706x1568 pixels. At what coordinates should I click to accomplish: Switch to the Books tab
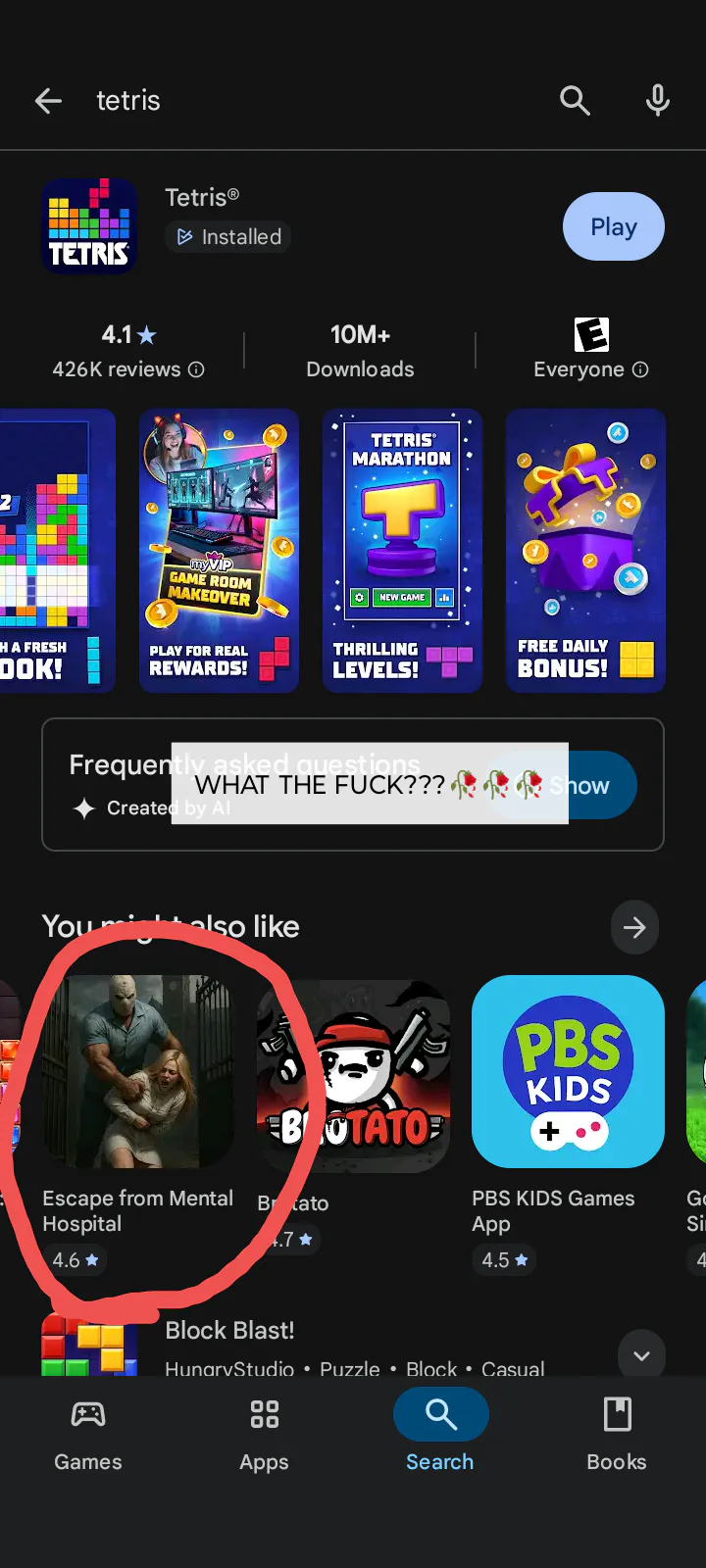tap(617, 1434)
